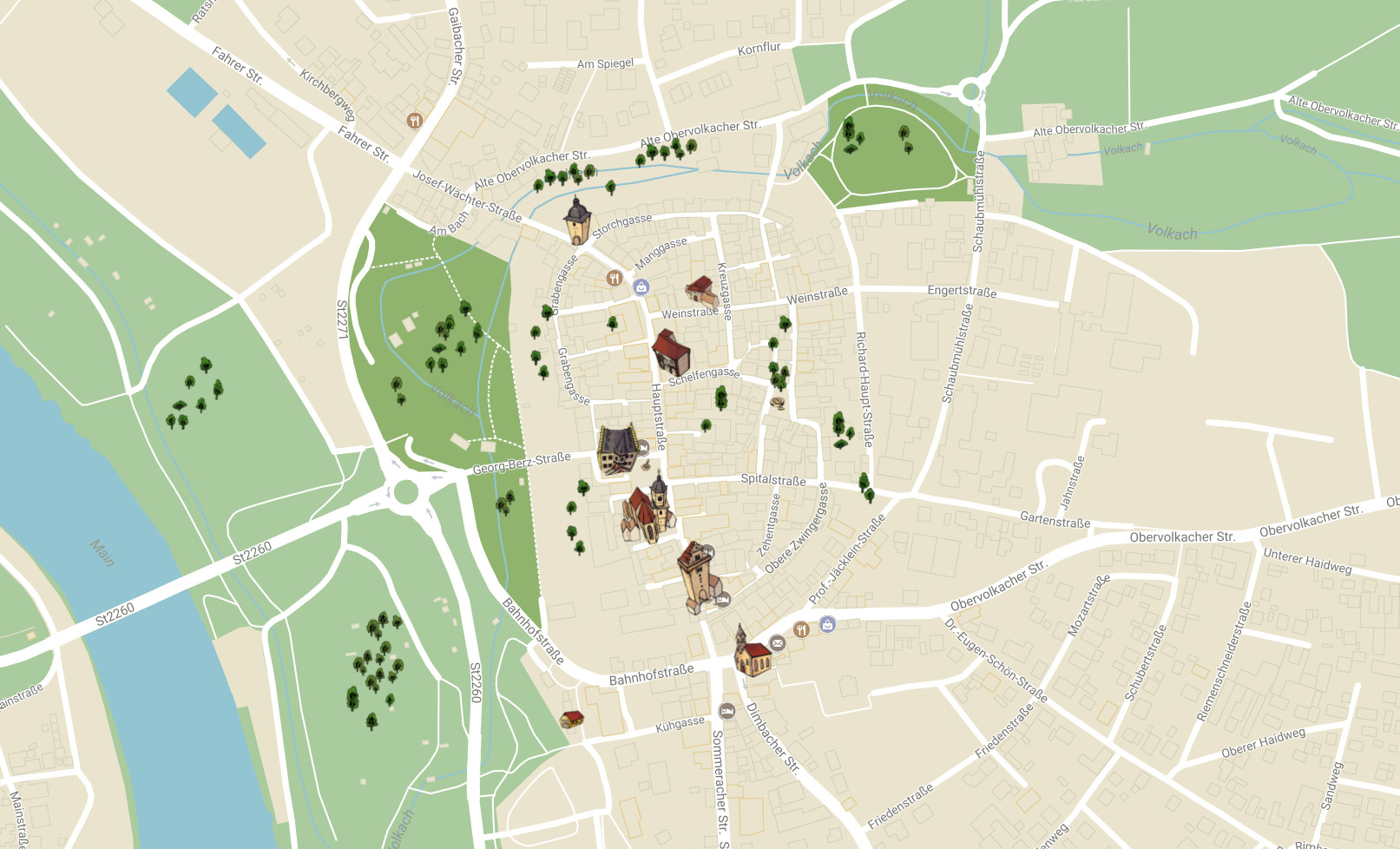
Task: Tap the gate tower landmark at Storchgasse
Action: pyautogui.click(x=576, y=220)
